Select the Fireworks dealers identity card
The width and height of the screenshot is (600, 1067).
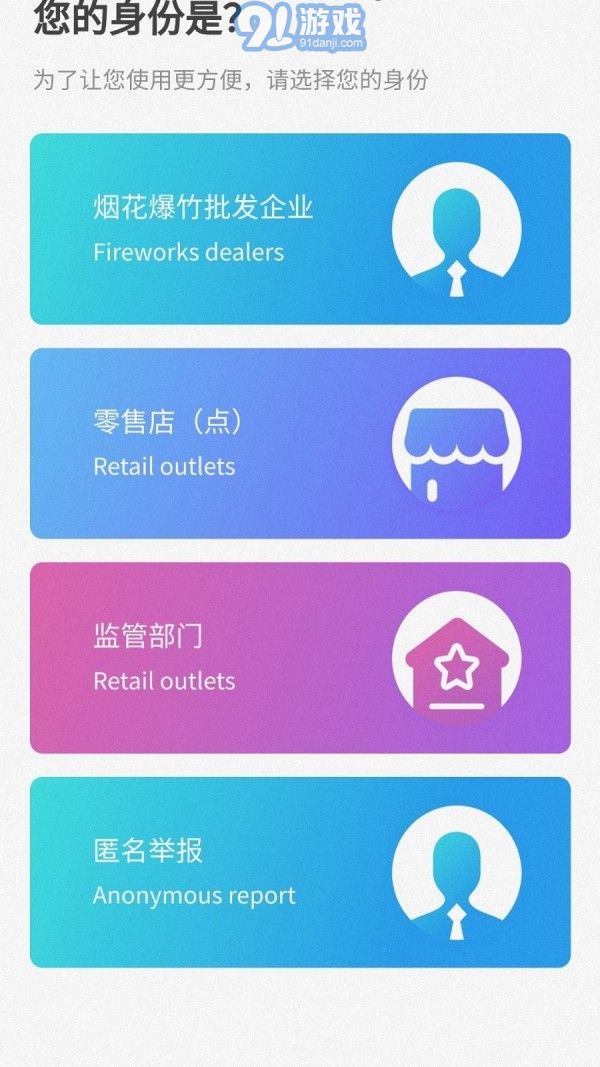[300, 229]
